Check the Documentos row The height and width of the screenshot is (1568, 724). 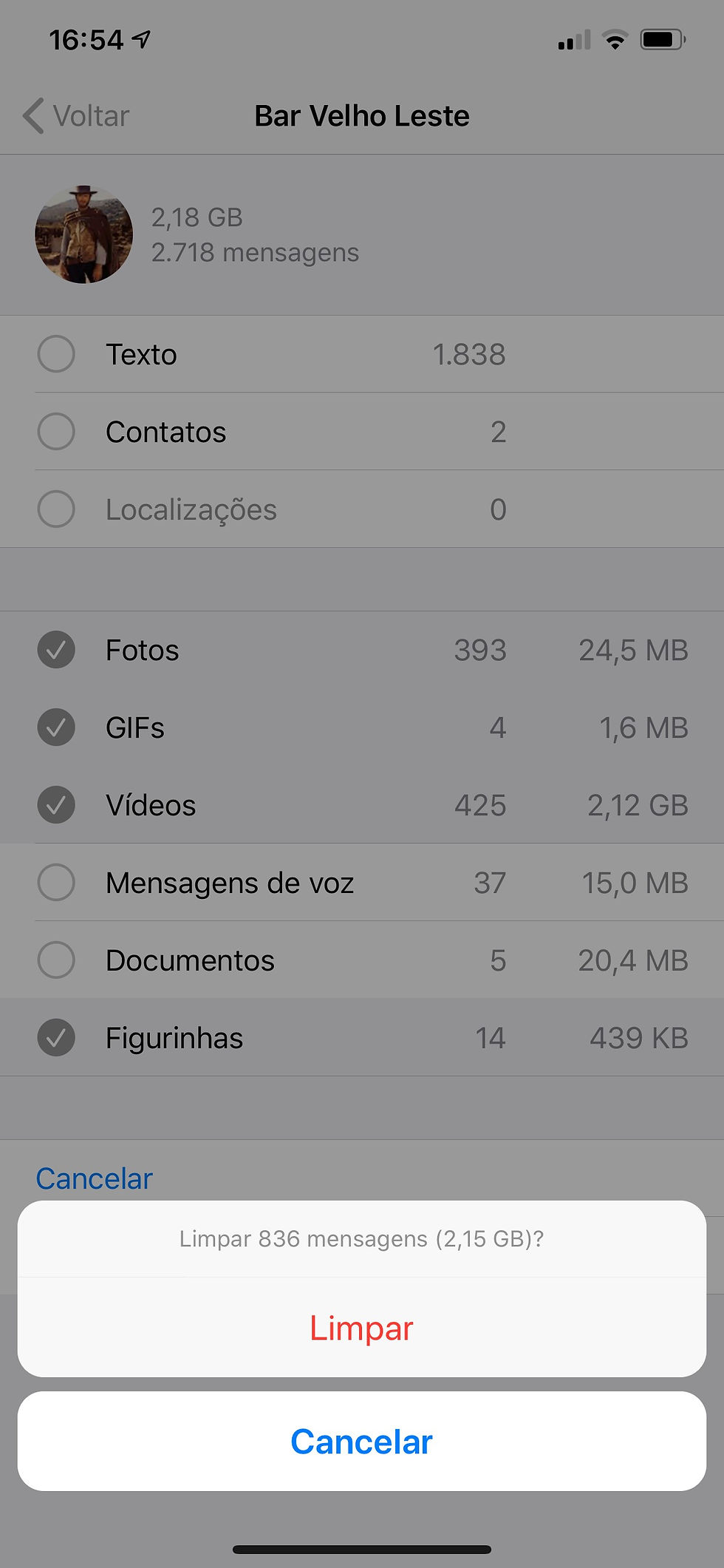click(x=362, y=960)
